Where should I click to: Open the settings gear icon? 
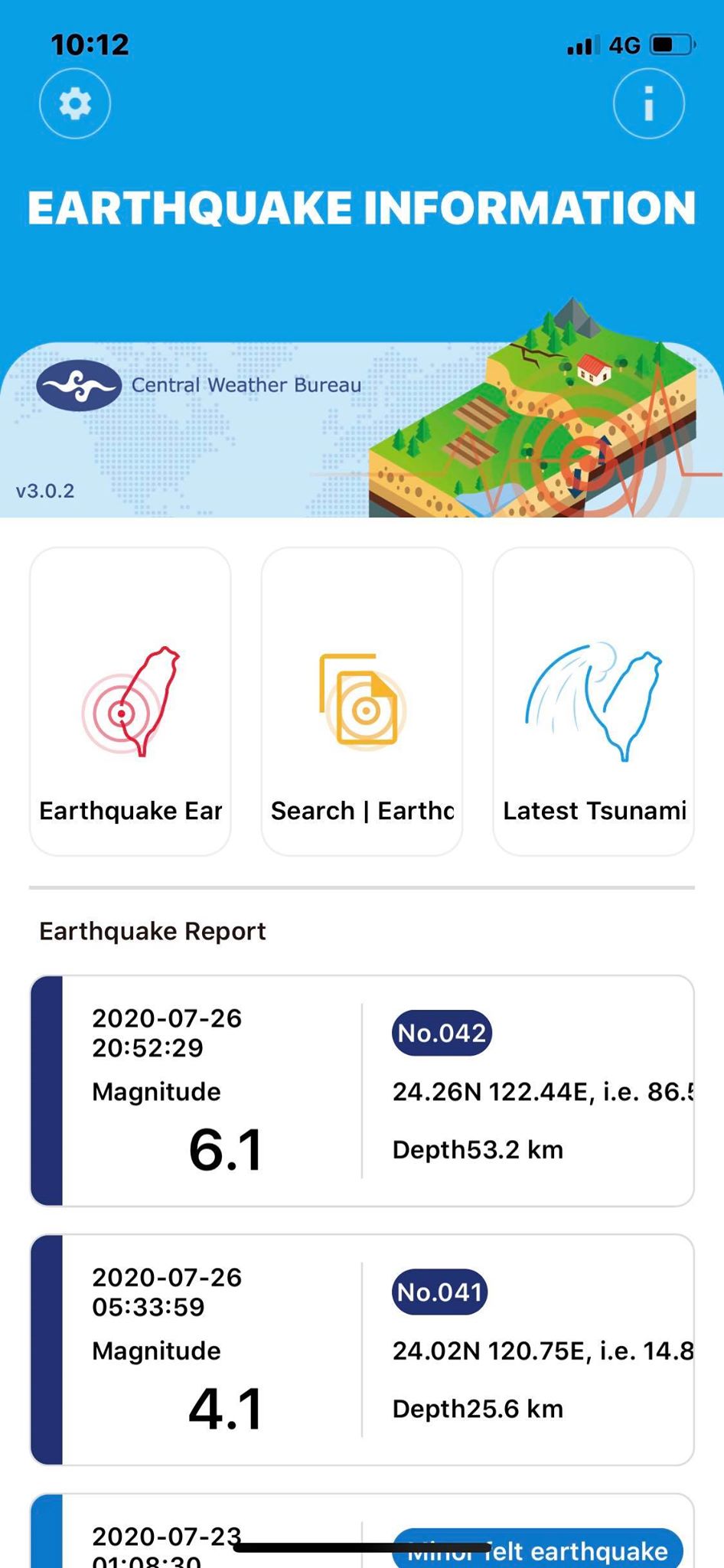[x=75, y=103]
